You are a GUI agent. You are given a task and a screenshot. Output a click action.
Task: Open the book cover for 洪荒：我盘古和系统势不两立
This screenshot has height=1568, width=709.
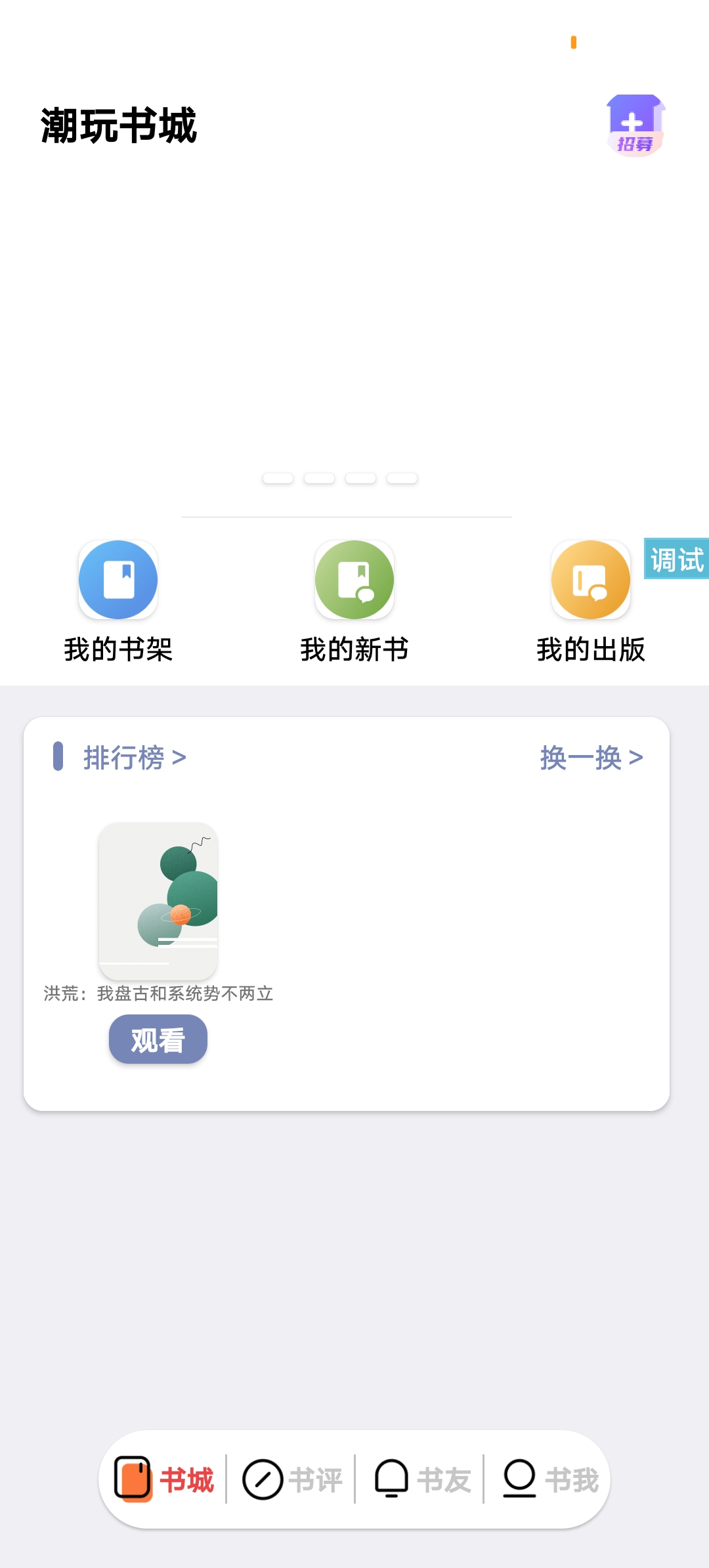(x=158, y=901)
